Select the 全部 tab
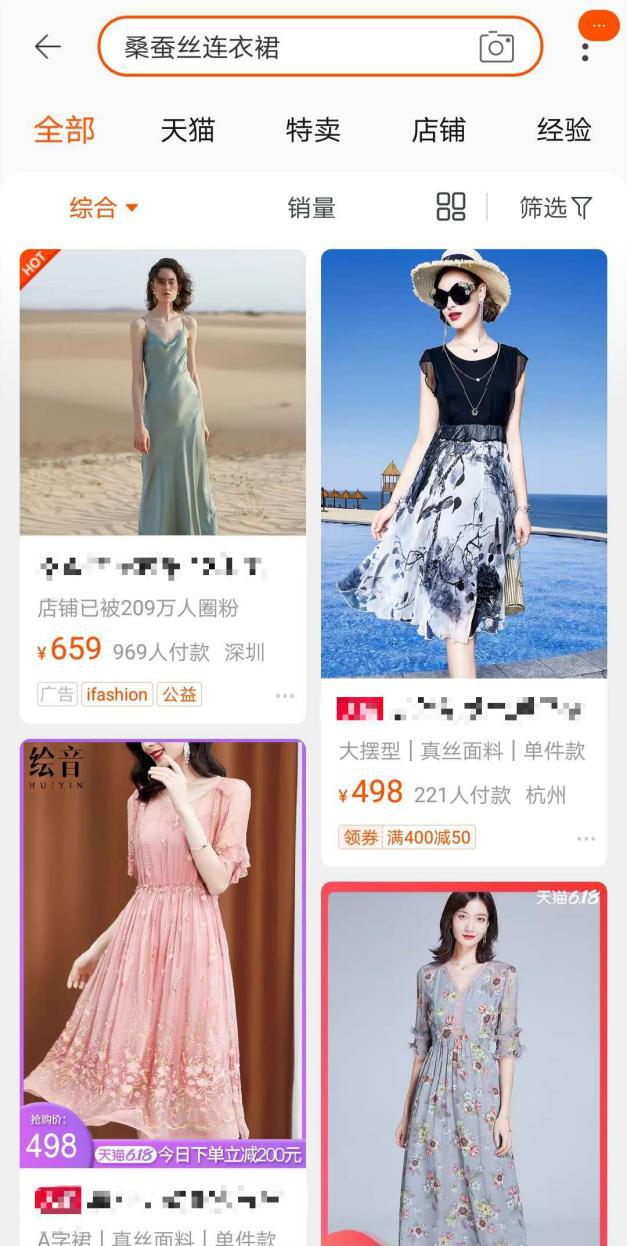Image resolution: width=627 pixels, height=1246 pixels. tap(64, 130)
